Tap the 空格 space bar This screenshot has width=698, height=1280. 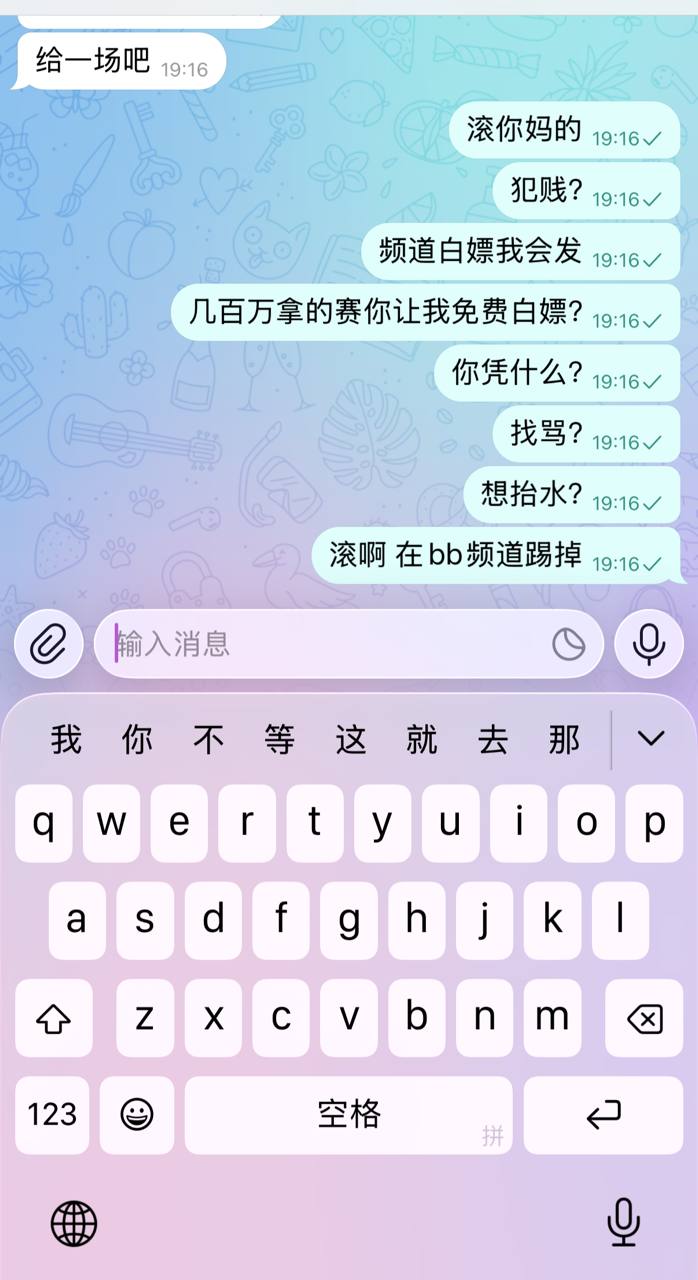(348, 1114)
